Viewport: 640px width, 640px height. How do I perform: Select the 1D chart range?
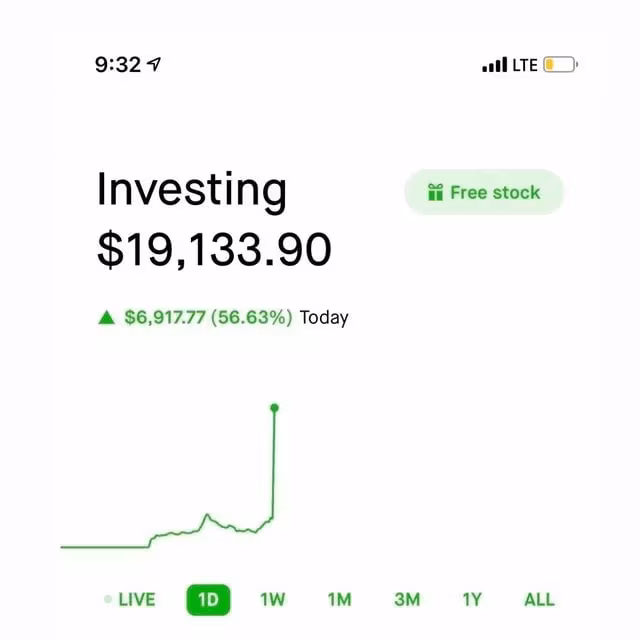click(x=208, y=599)
